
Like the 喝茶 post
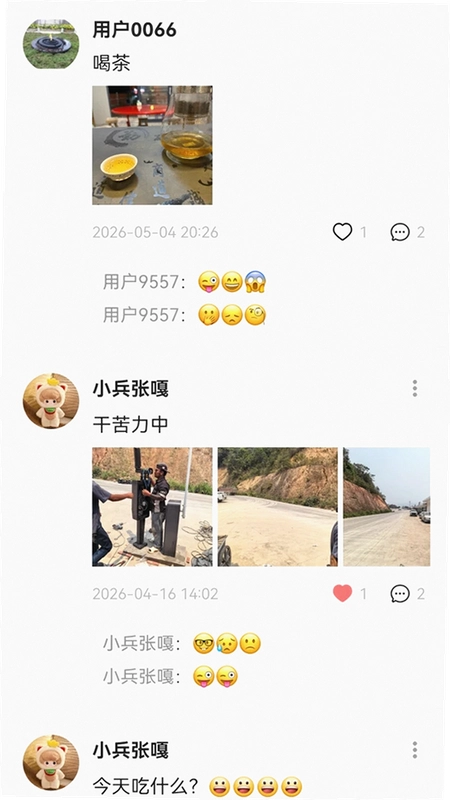[x=342, y=232]
